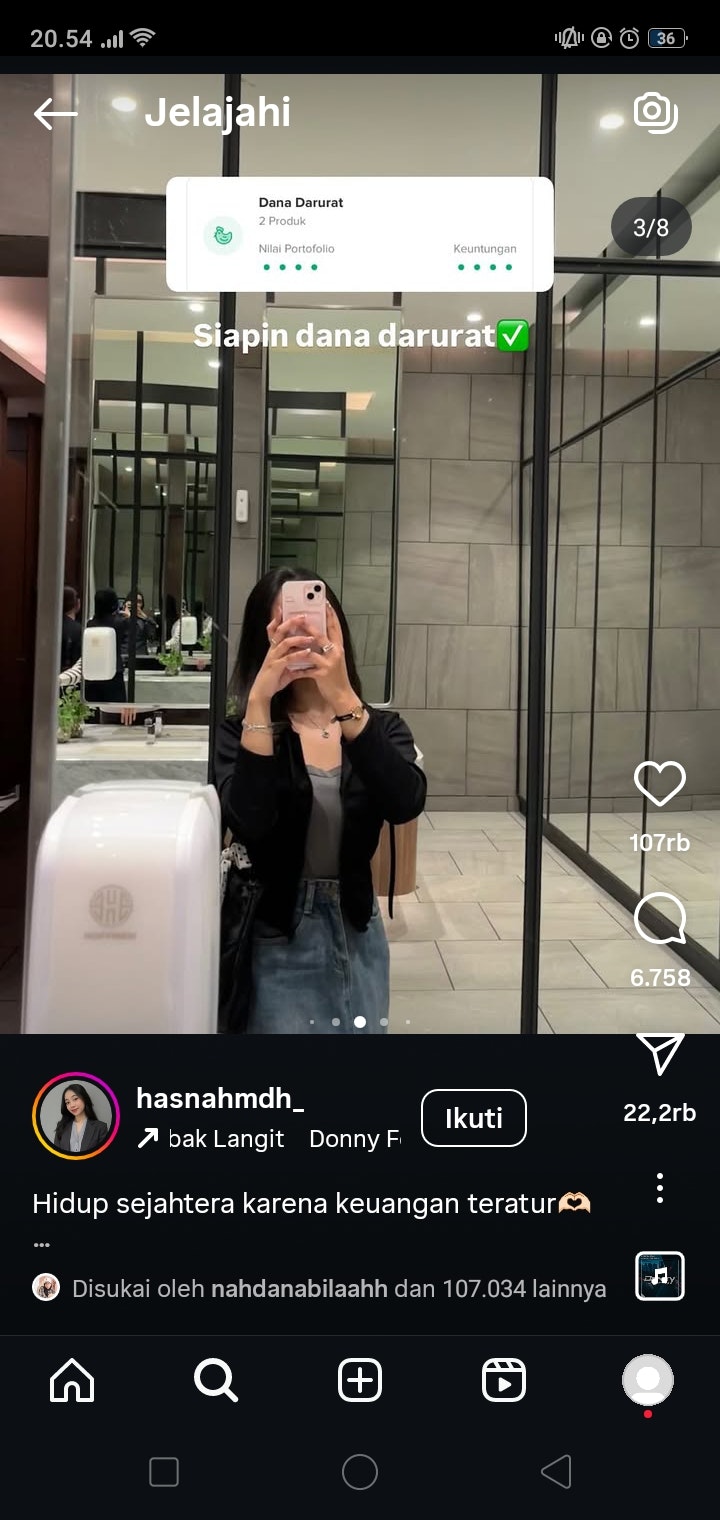Expand the caption via the ellipsis
The height and width of the screenshot is (1520, 720).
click(42, 1245)
